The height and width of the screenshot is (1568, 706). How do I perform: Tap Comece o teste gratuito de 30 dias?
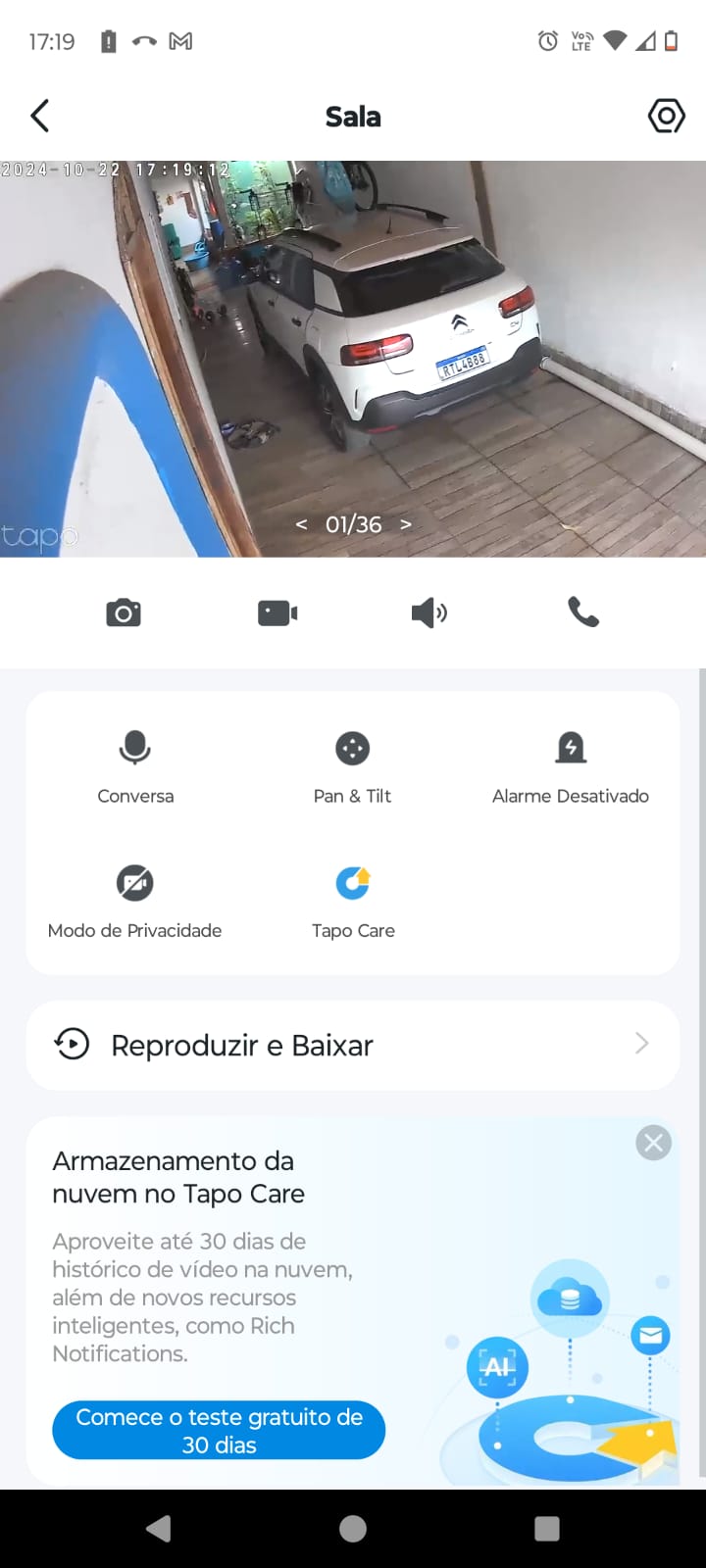[219, 1430]
